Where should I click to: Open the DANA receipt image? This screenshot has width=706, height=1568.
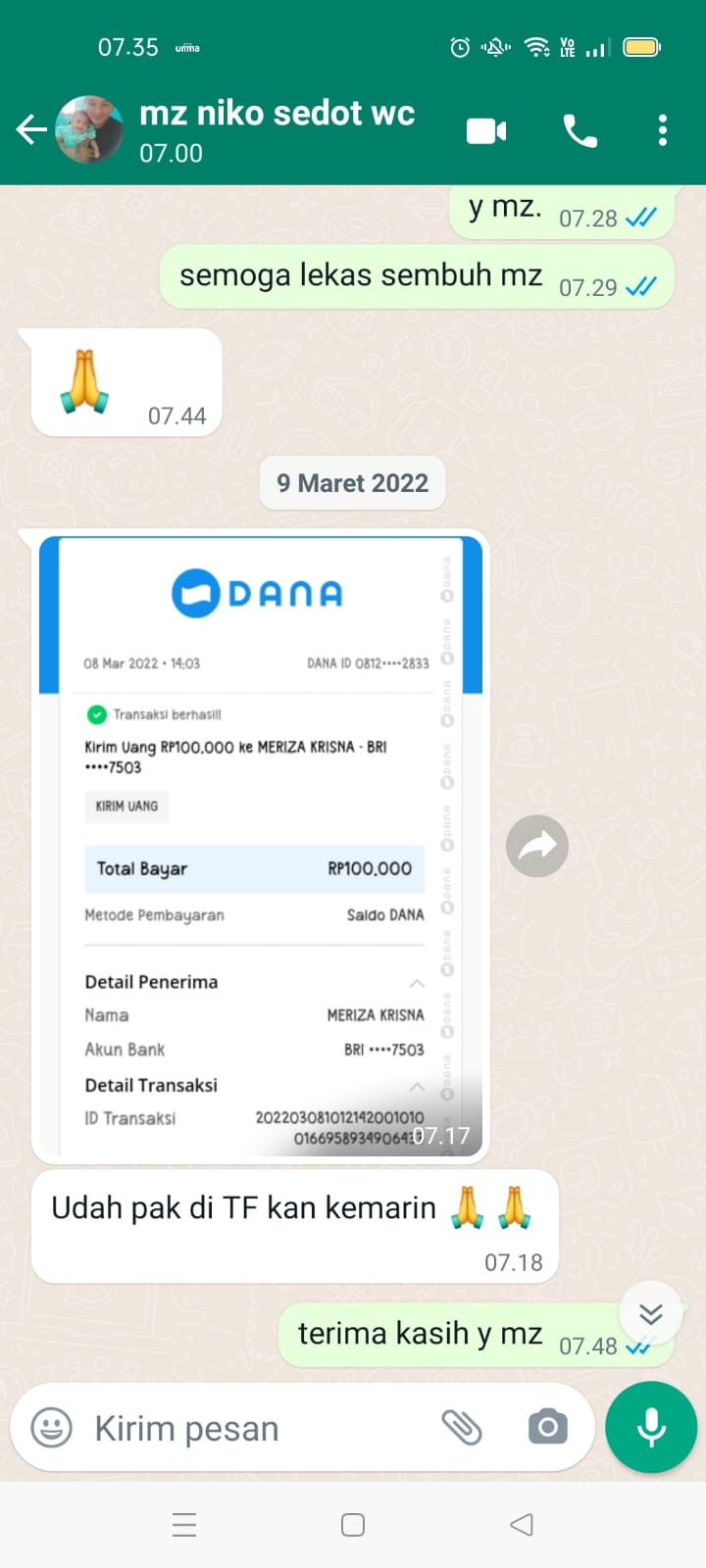click(261, 846)
